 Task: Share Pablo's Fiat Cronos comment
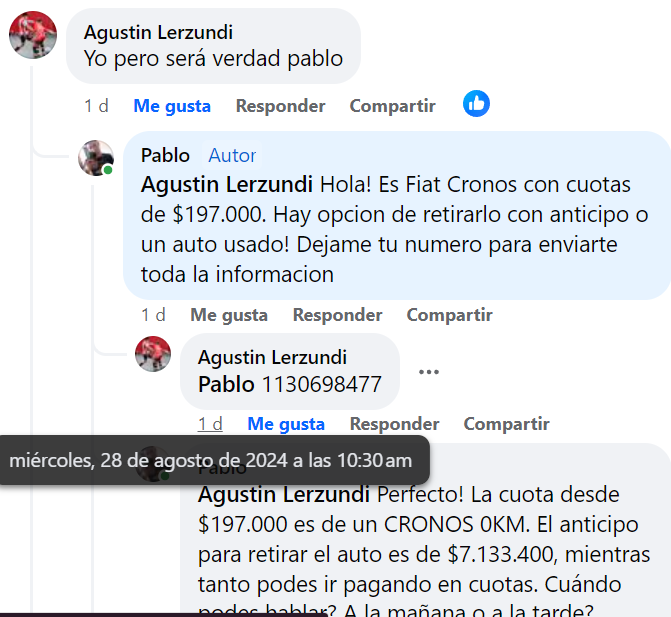pyautogui.click(x=449, y=315)
